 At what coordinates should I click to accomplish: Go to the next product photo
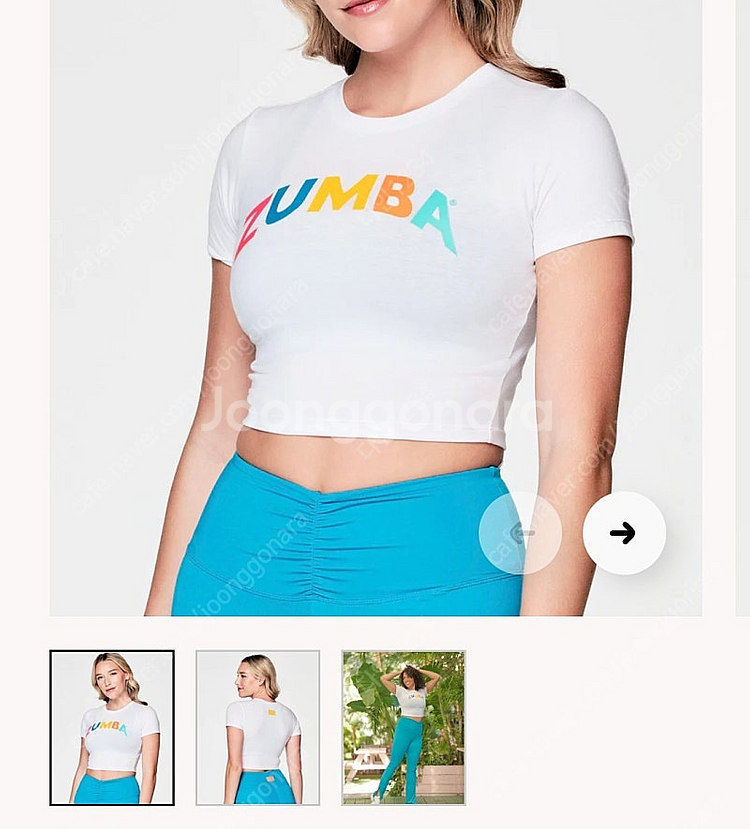[x=624, y=533]
